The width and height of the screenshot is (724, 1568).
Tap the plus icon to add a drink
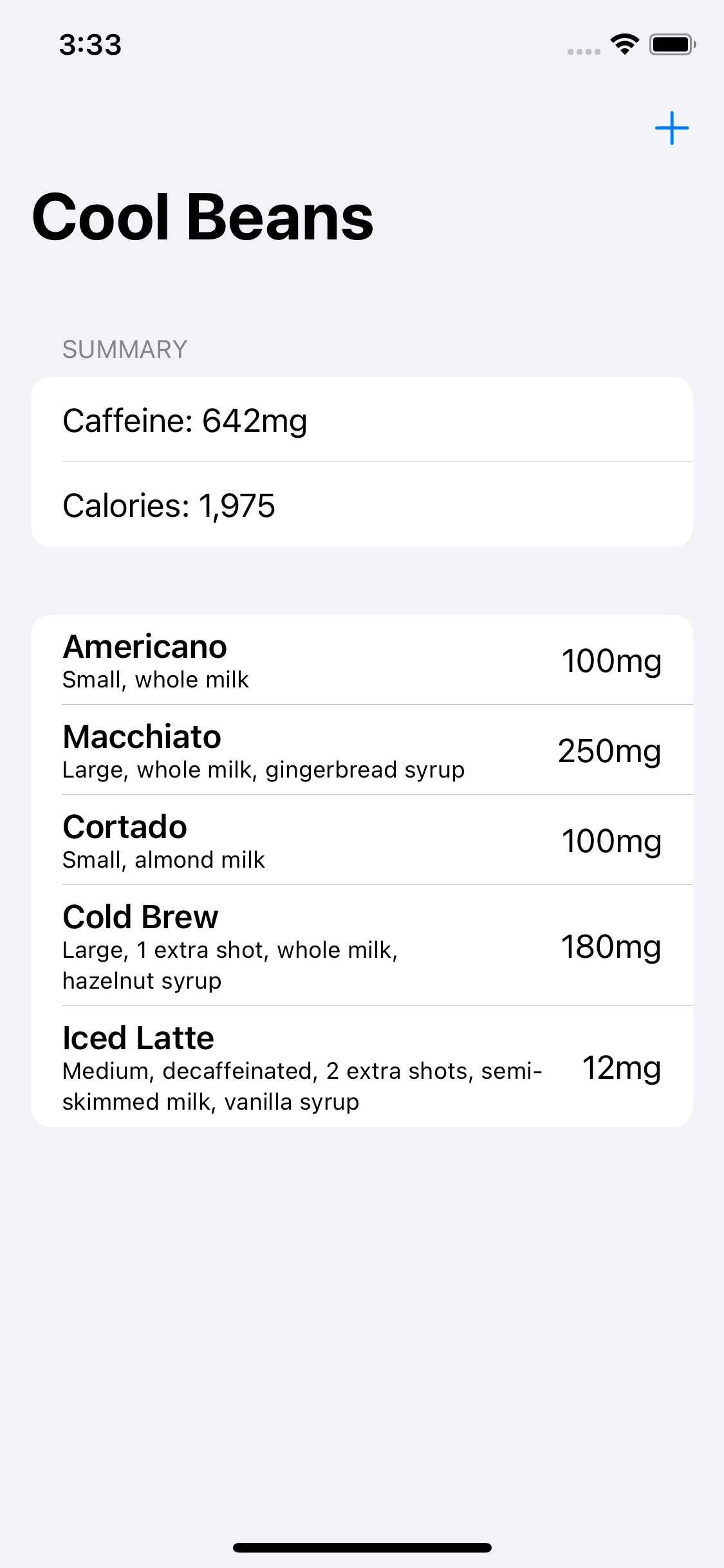[671, 128]
